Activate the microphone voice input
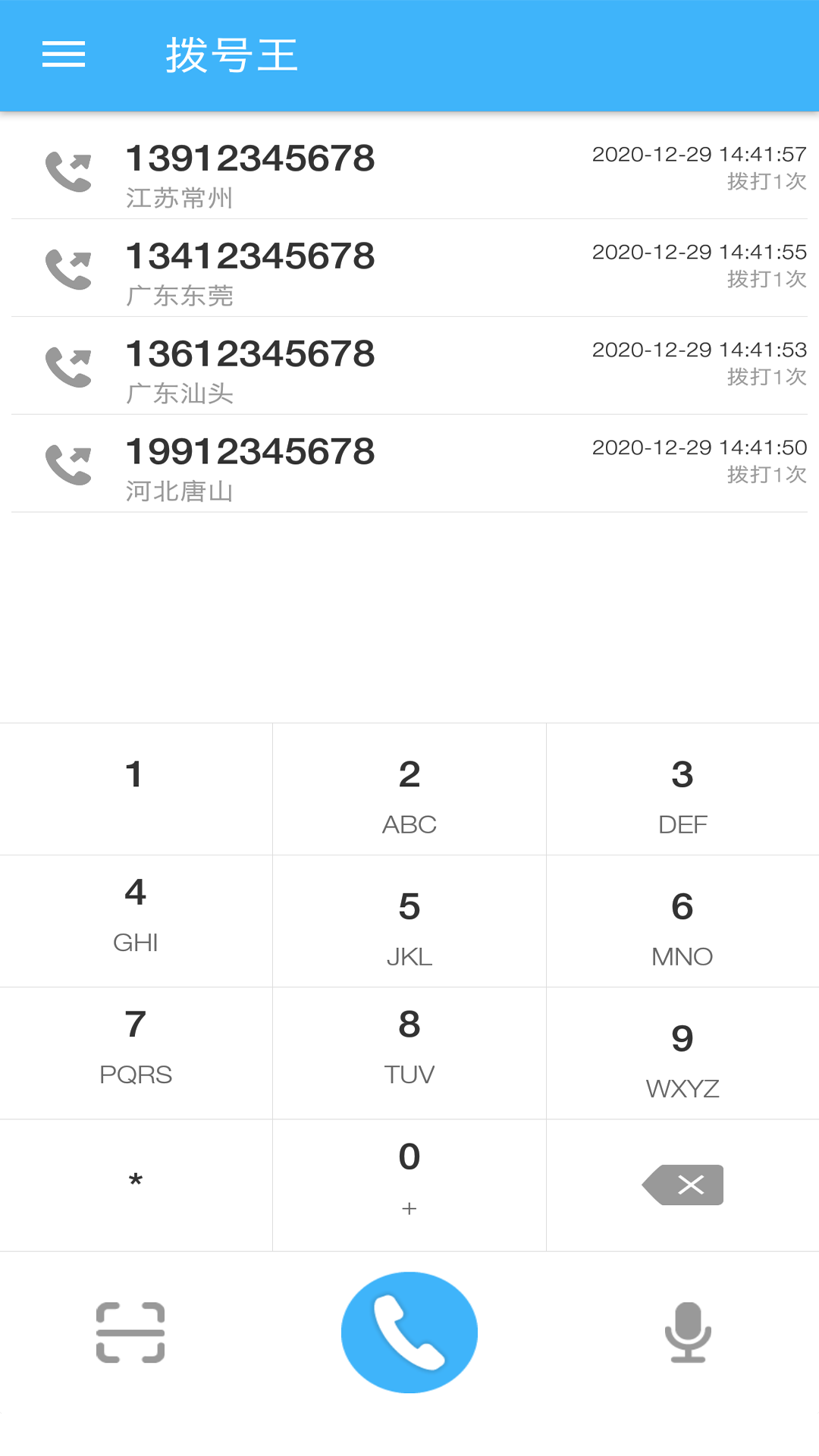Screen dimensions: 819x1456 tap(688, 1332)
